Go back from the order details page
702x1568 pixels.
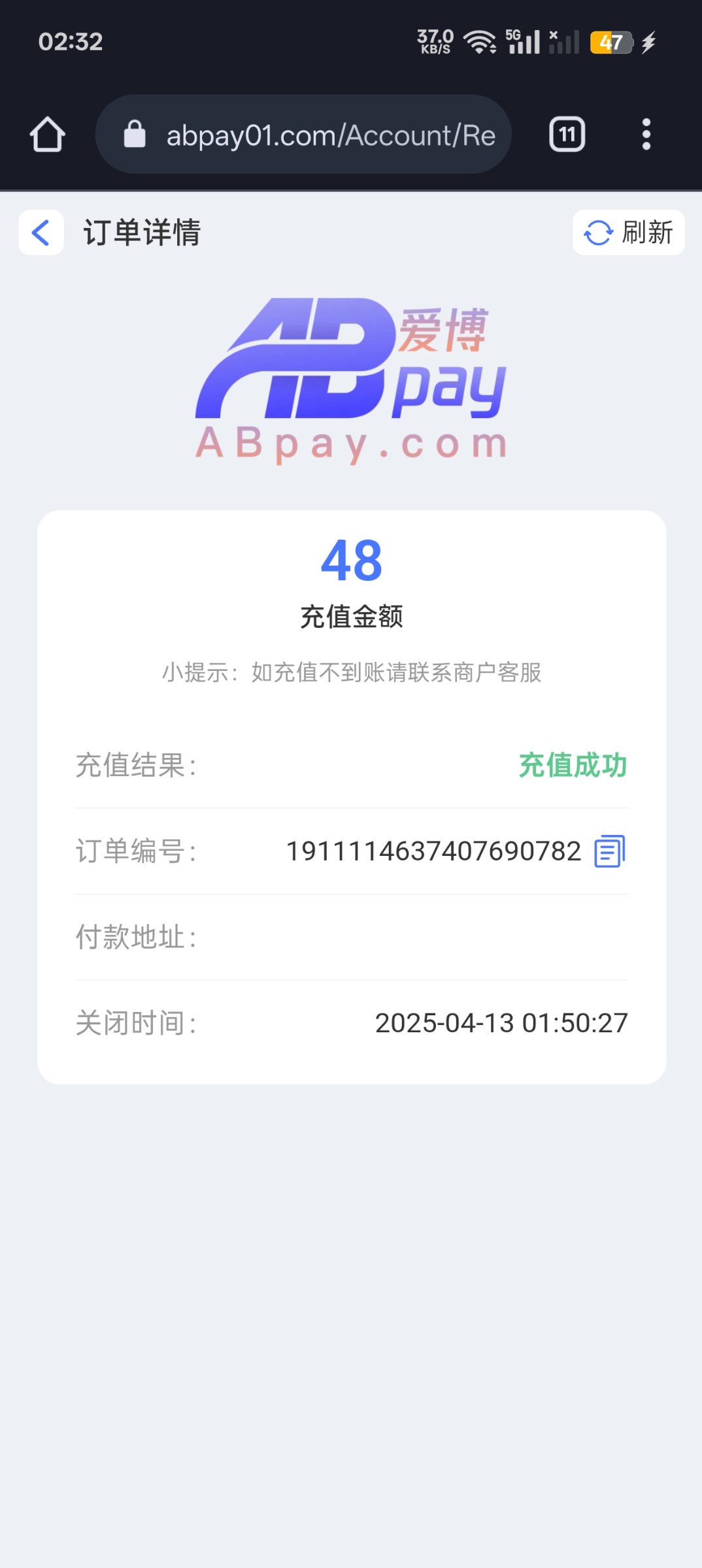pos(41,233)
